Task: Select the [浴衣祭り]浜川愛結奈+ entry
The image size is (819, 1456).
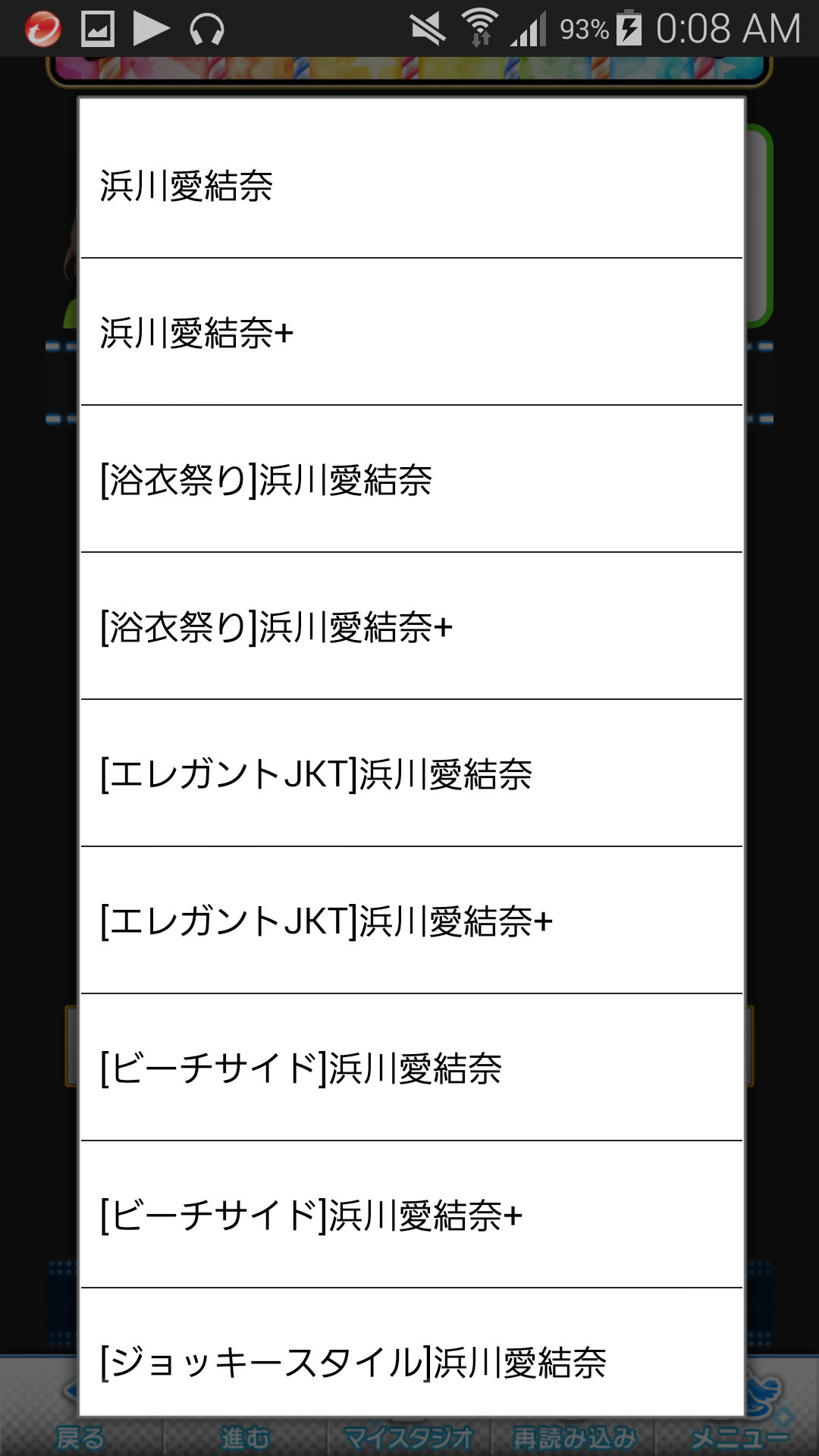Action: 411,627
